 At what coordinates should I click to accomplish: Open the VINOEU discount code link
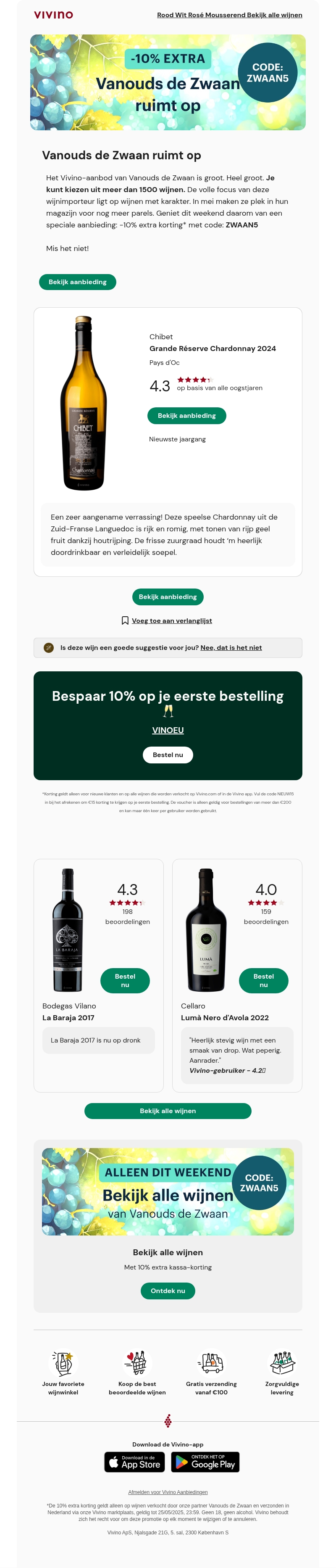tap(168, 731)
